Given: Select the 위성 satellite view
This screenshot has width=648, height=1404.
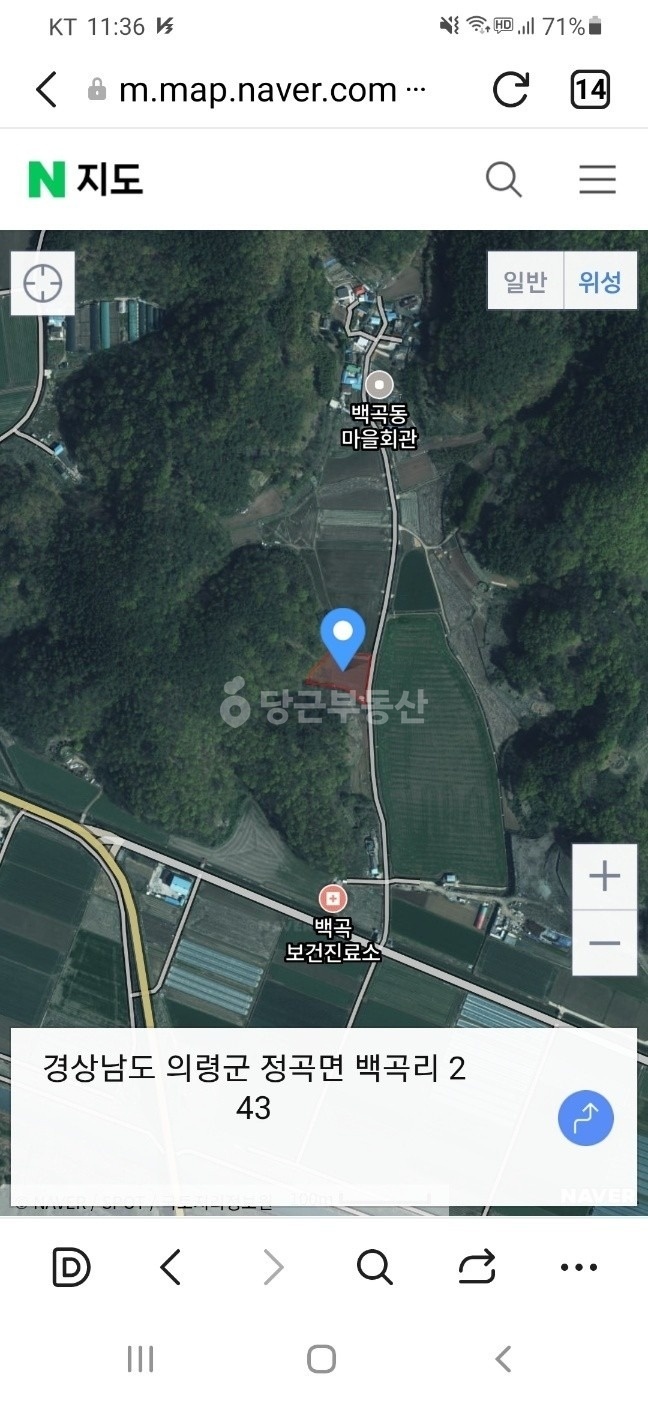Looking at the screenshot, I should [600, 282].
